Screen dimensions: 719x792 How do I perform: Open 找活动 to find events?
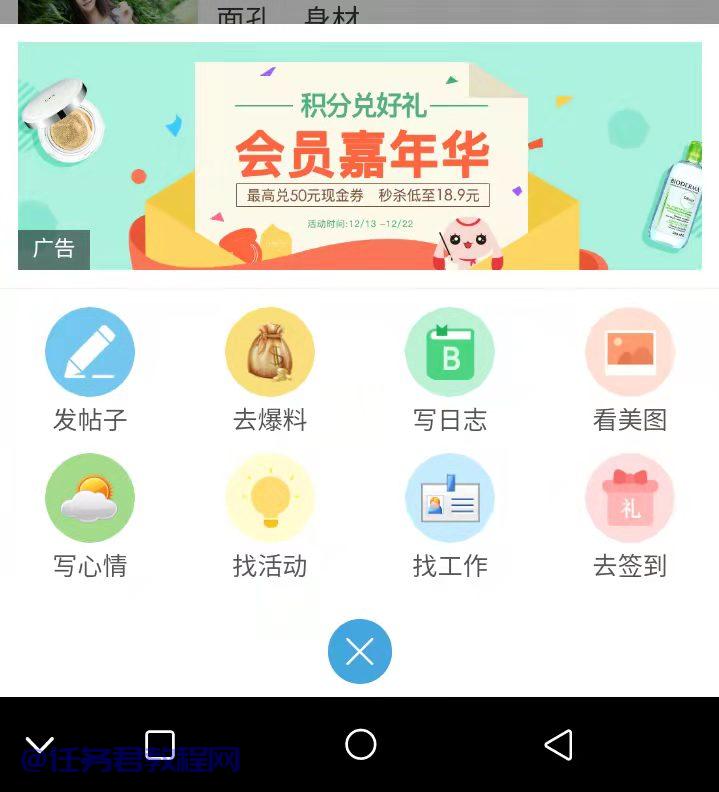point(270,498)
